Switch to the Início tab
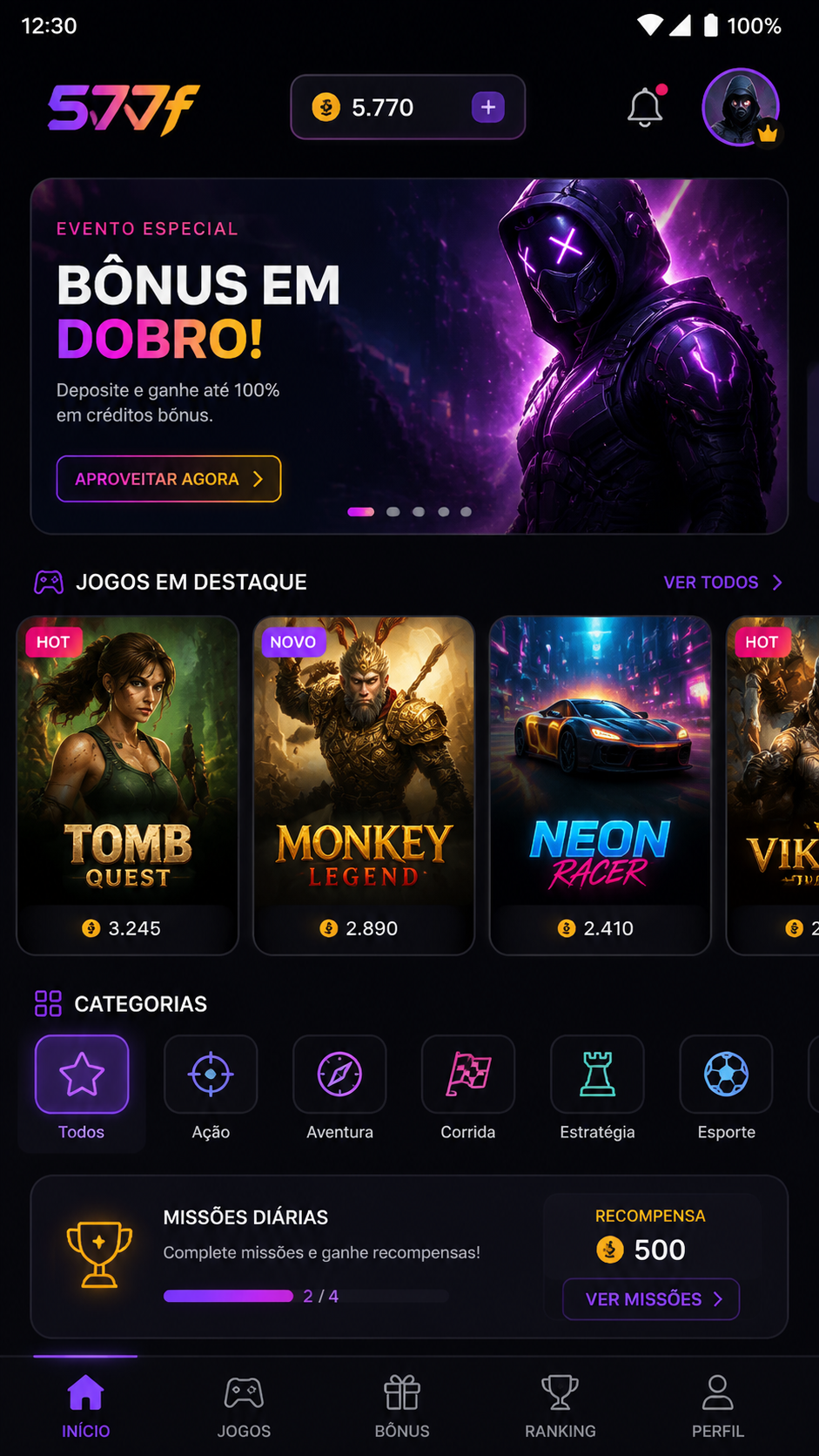Screen dimensions: 819x1456 pos(85,1406)
